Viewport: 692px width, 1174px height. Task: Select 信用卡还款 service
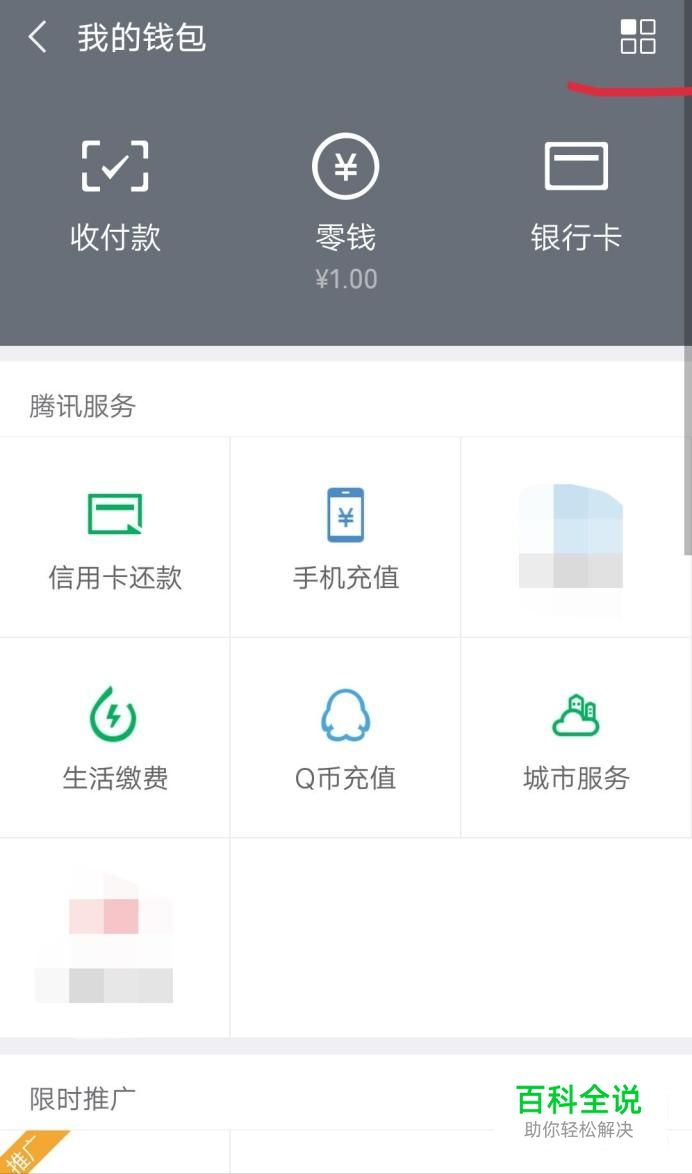(x=115, y=538)
